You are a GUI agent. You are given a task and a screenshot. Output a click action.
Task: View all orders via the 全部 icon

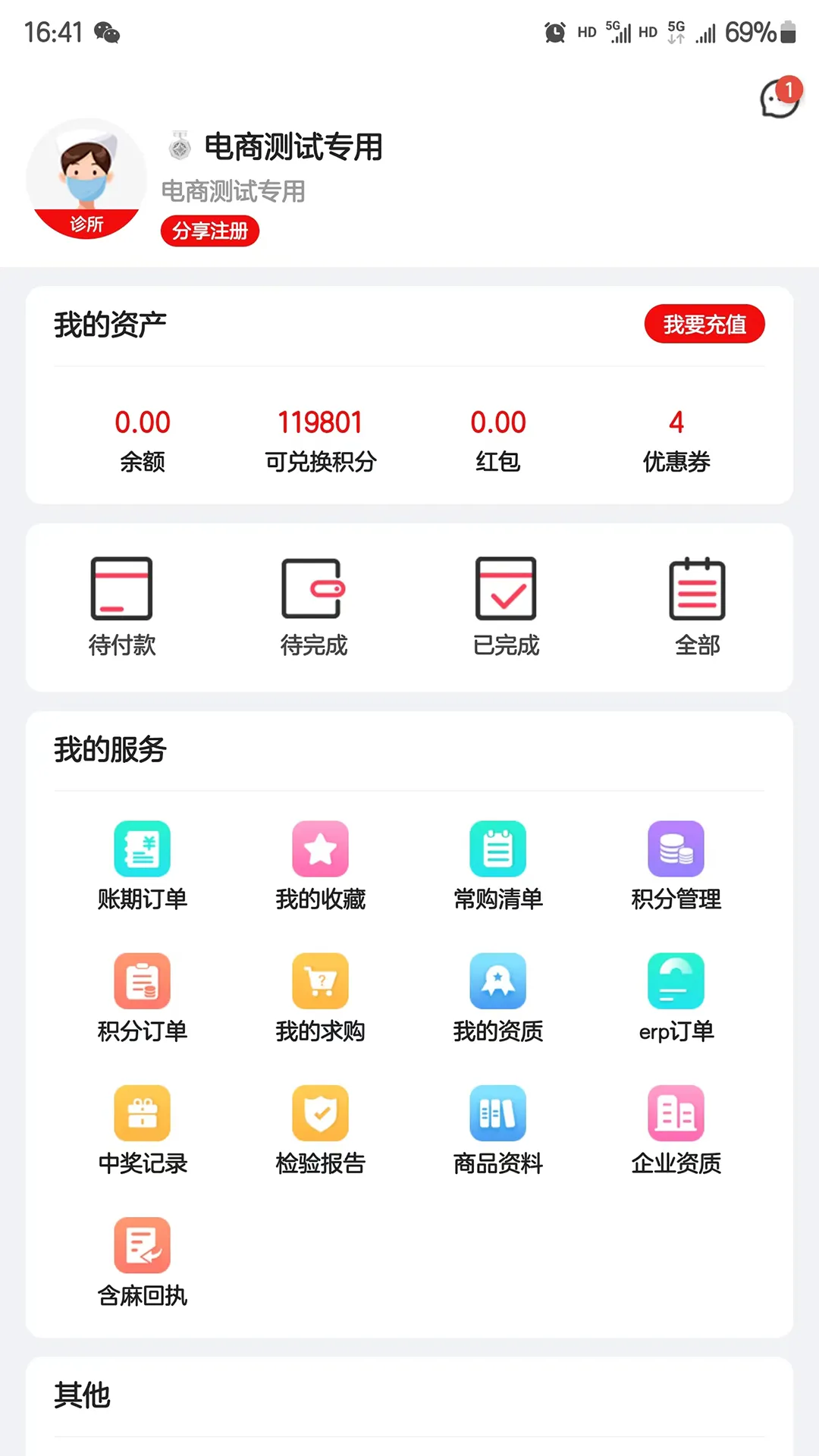click(698, 603)
